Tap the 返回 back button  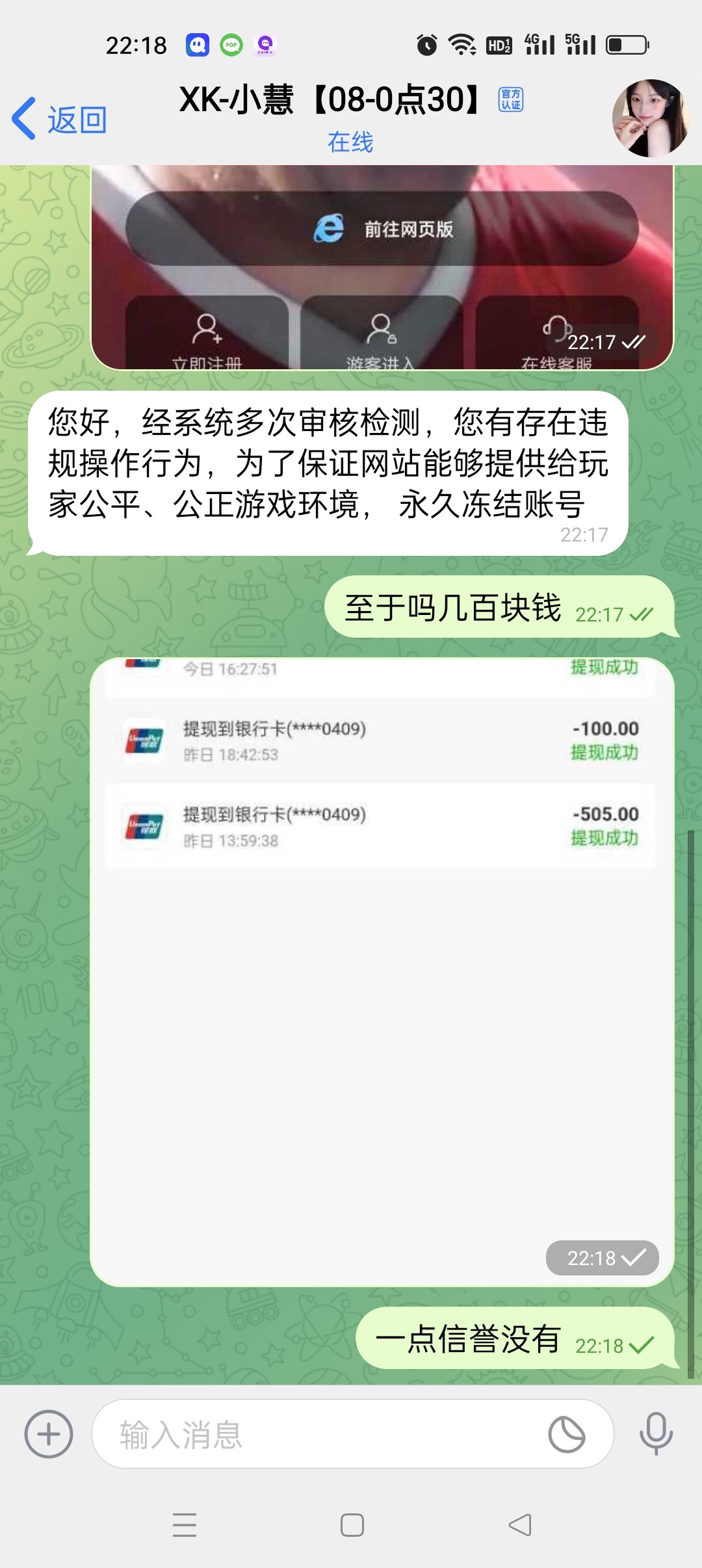(x=60, y=120)
